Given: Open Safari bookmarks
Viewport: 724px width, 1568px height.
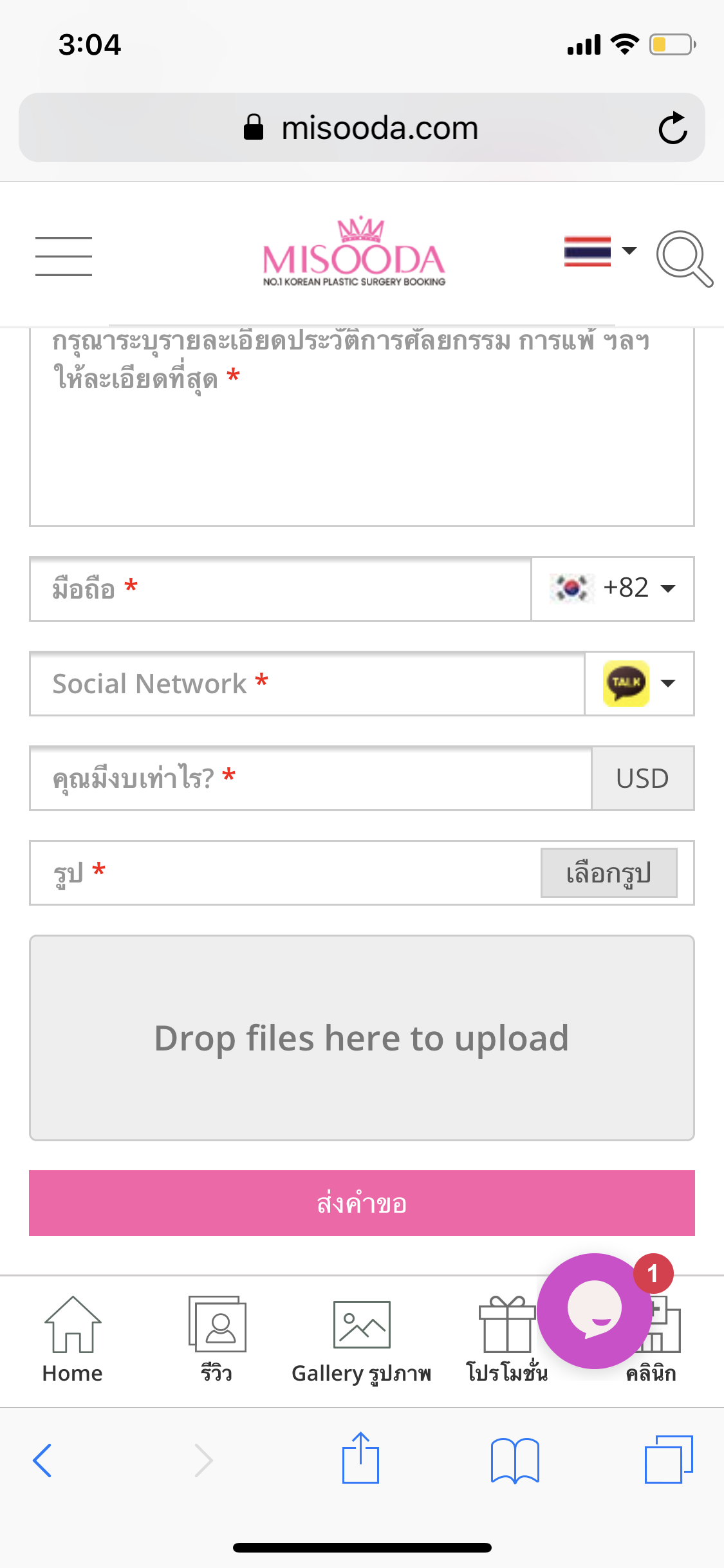Looking at the screenshot, I should [x=515, y=1460].
